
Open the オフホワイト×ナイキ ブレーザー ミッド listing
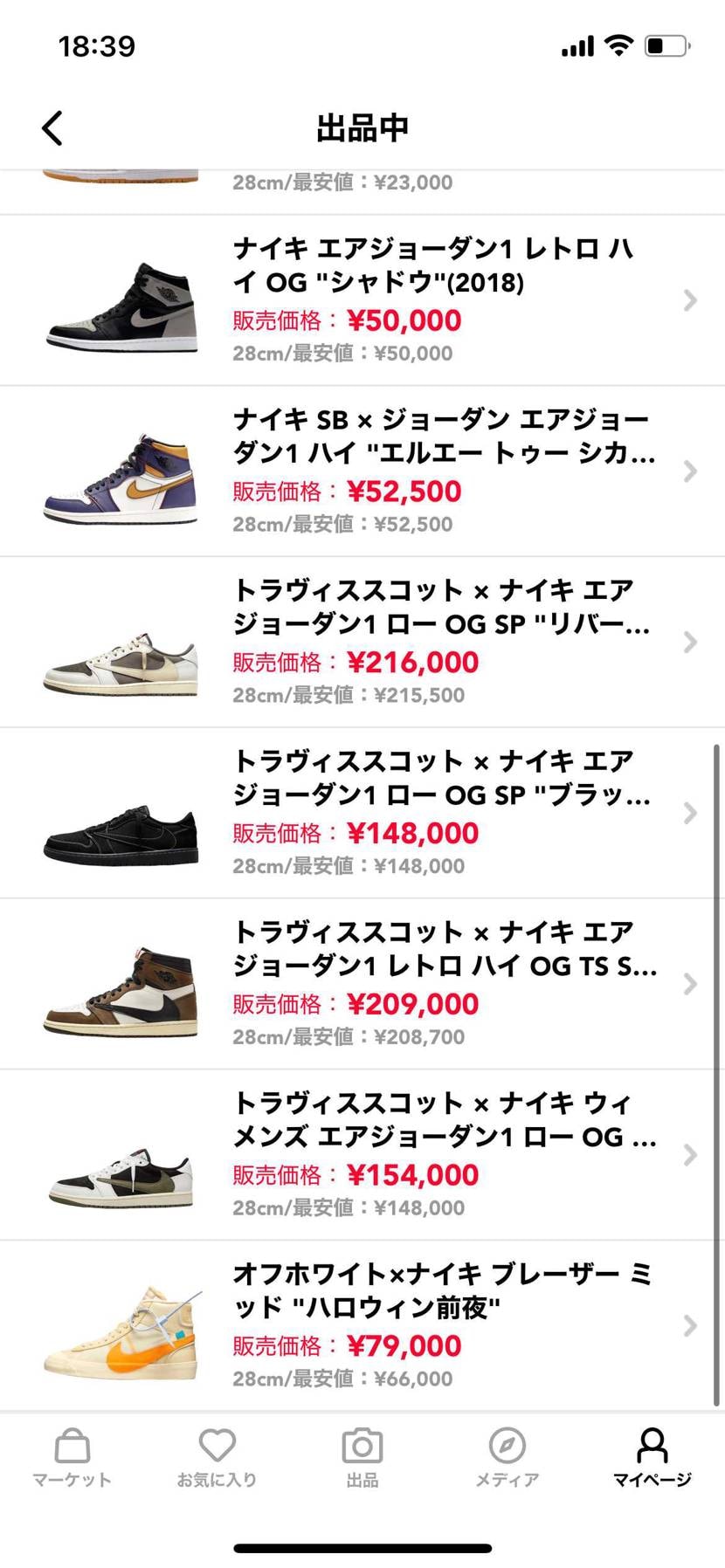coord(362,1325)
